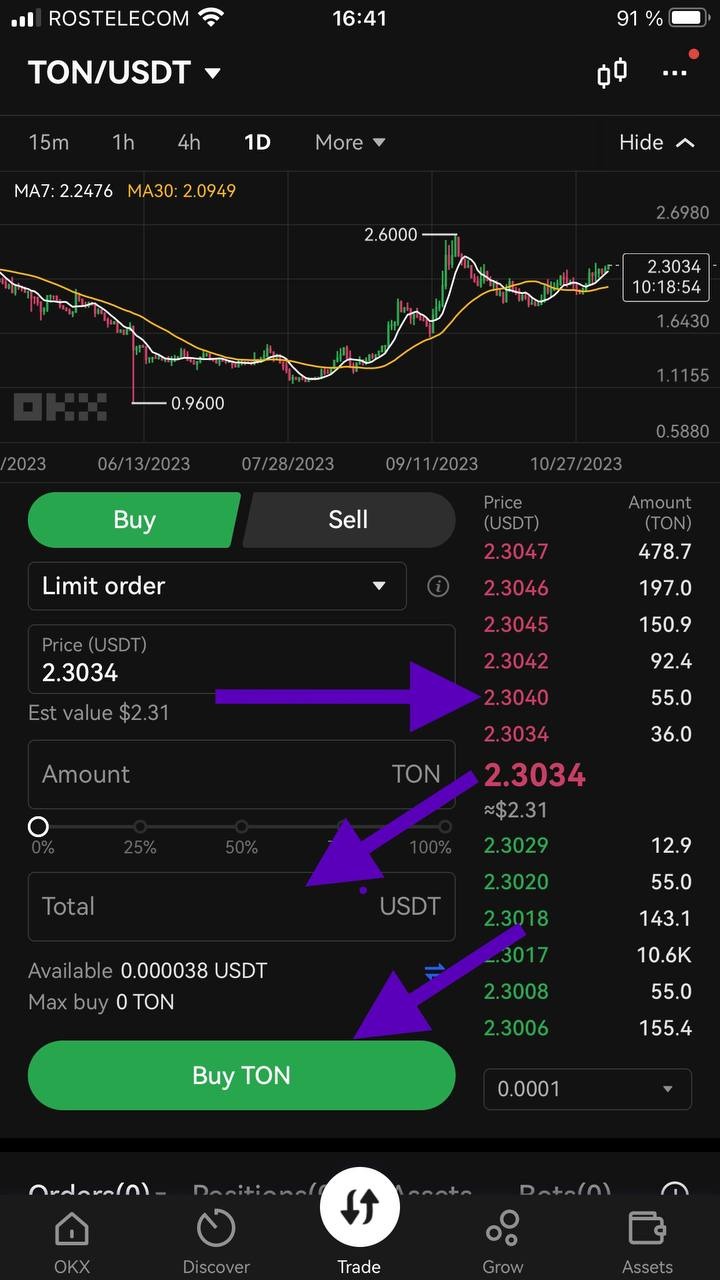Tap the Buy TON button
Image resolution: width=720 pixels, height=1280 pixels.
pyautogui.click(x=241, y=1075)
